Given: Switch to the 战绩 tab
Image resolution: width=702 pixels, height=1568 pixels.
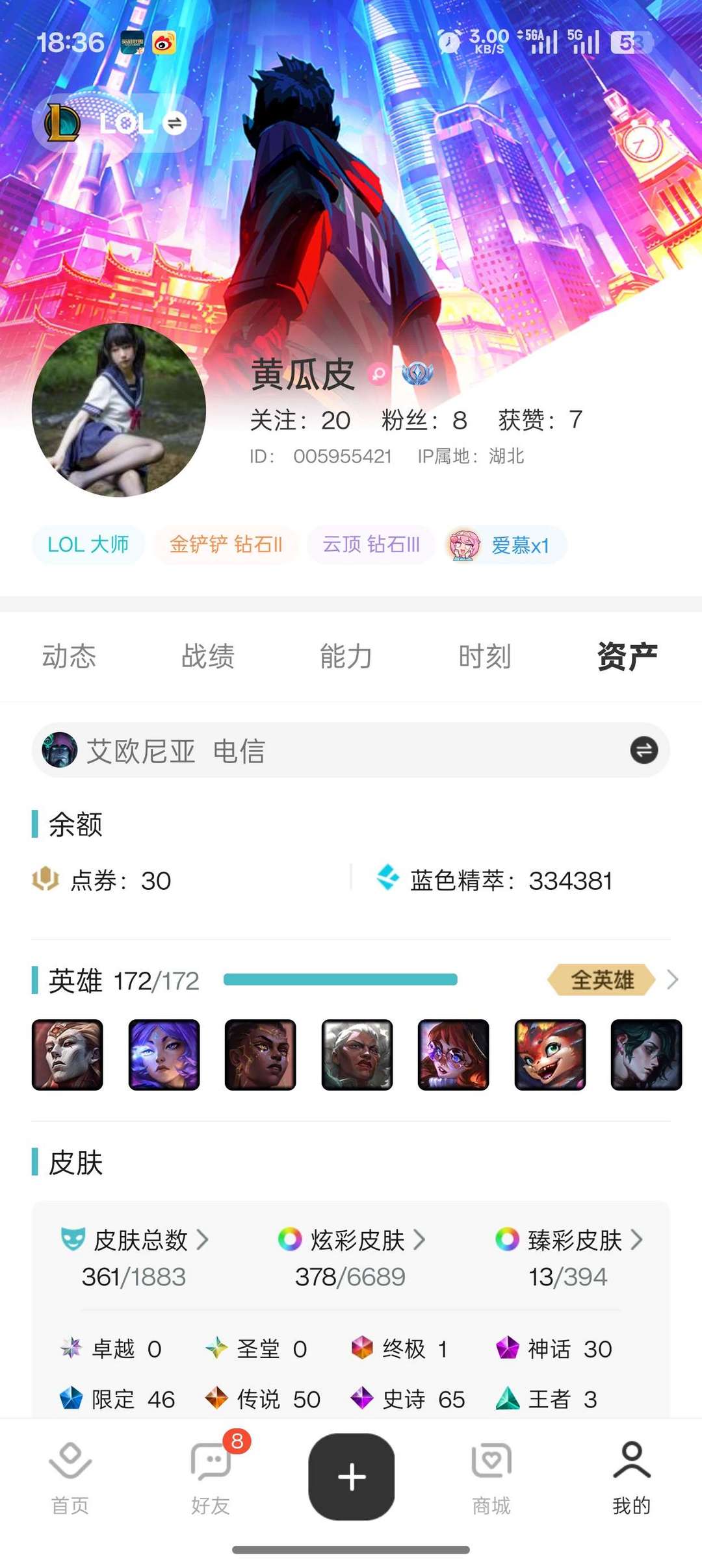Looking at the screenshot, I should pyautogui.click(x=207, y=656).
